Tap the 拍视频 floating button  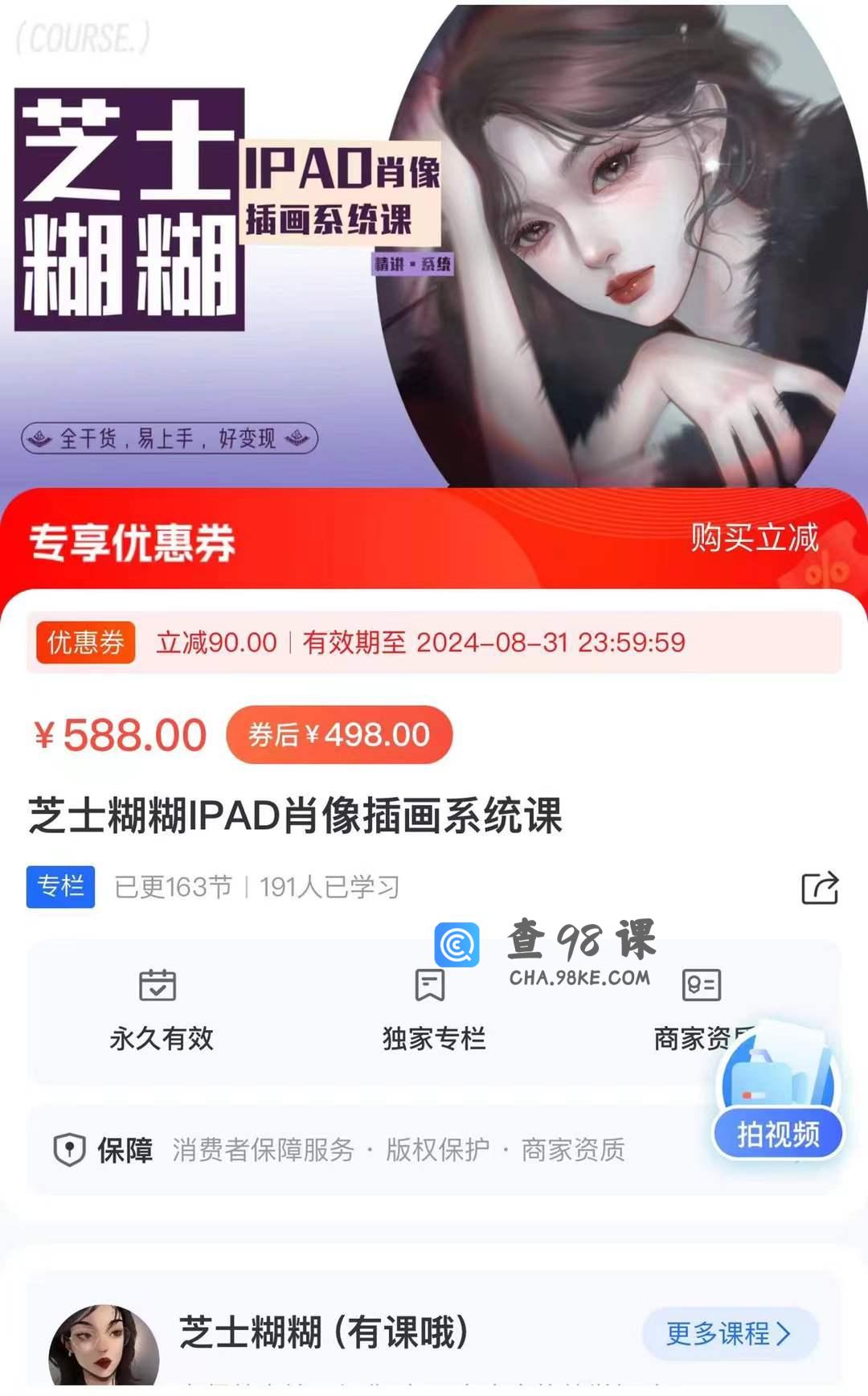778,1133
